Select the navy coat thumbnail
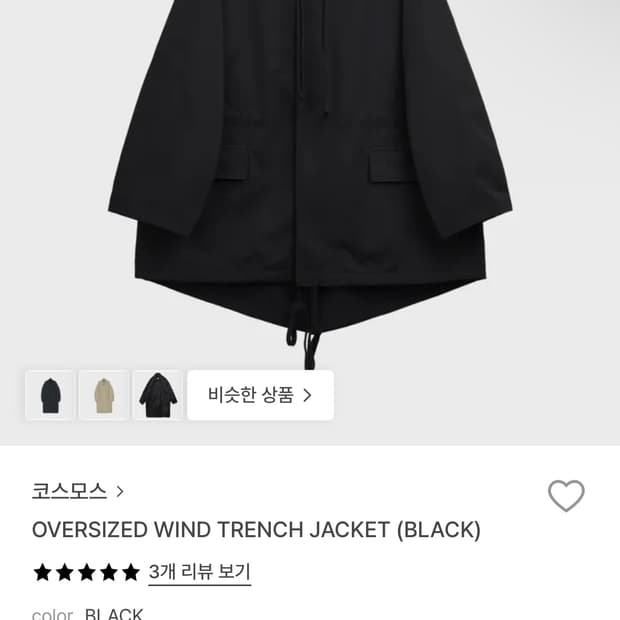Screen dimensions: 620x620 point(50,395)
